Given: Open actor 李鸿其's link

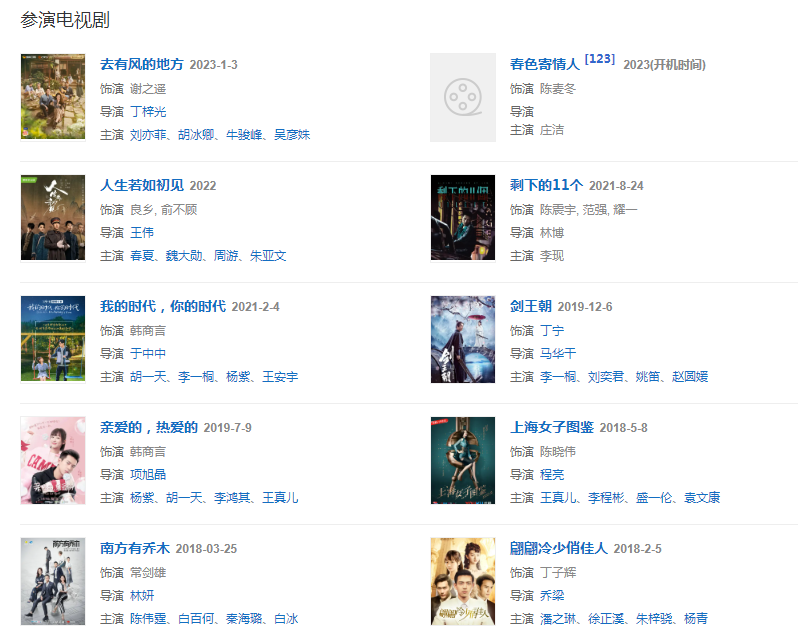Looking at the screenshot, I should click(234, 497).
